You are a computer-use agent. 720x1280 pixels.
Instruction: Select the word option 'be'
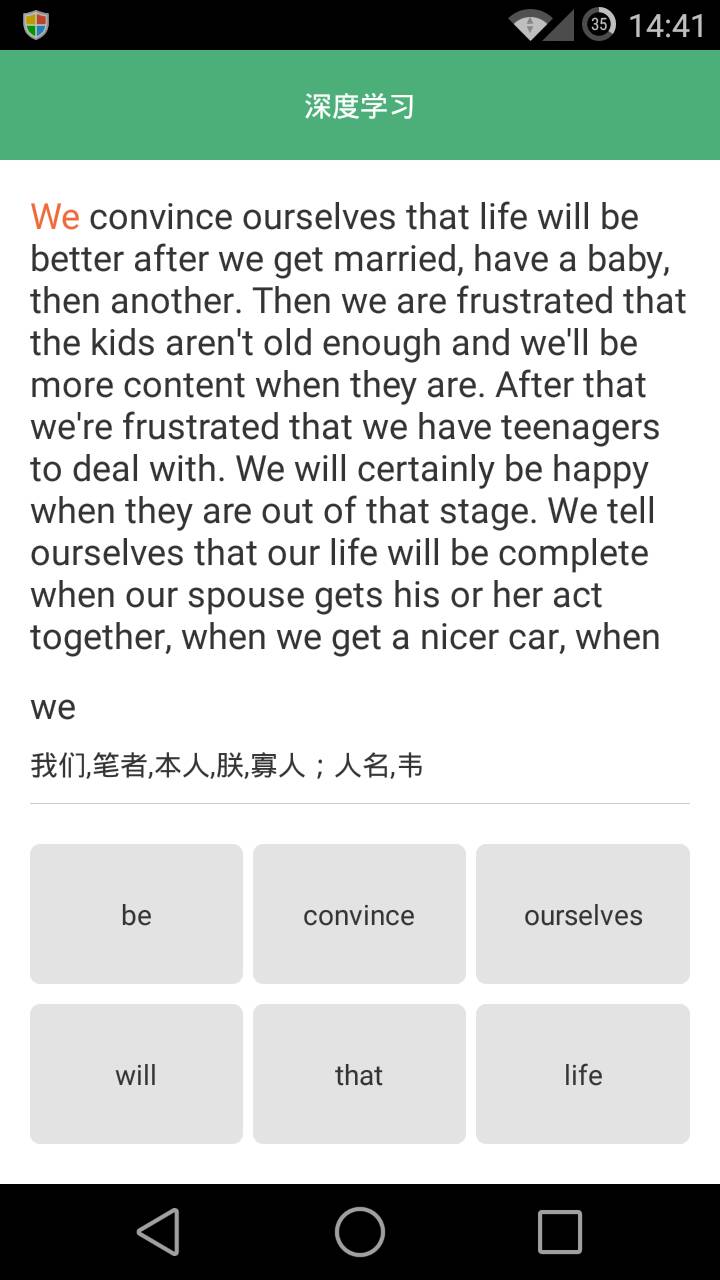coord(136,914)
